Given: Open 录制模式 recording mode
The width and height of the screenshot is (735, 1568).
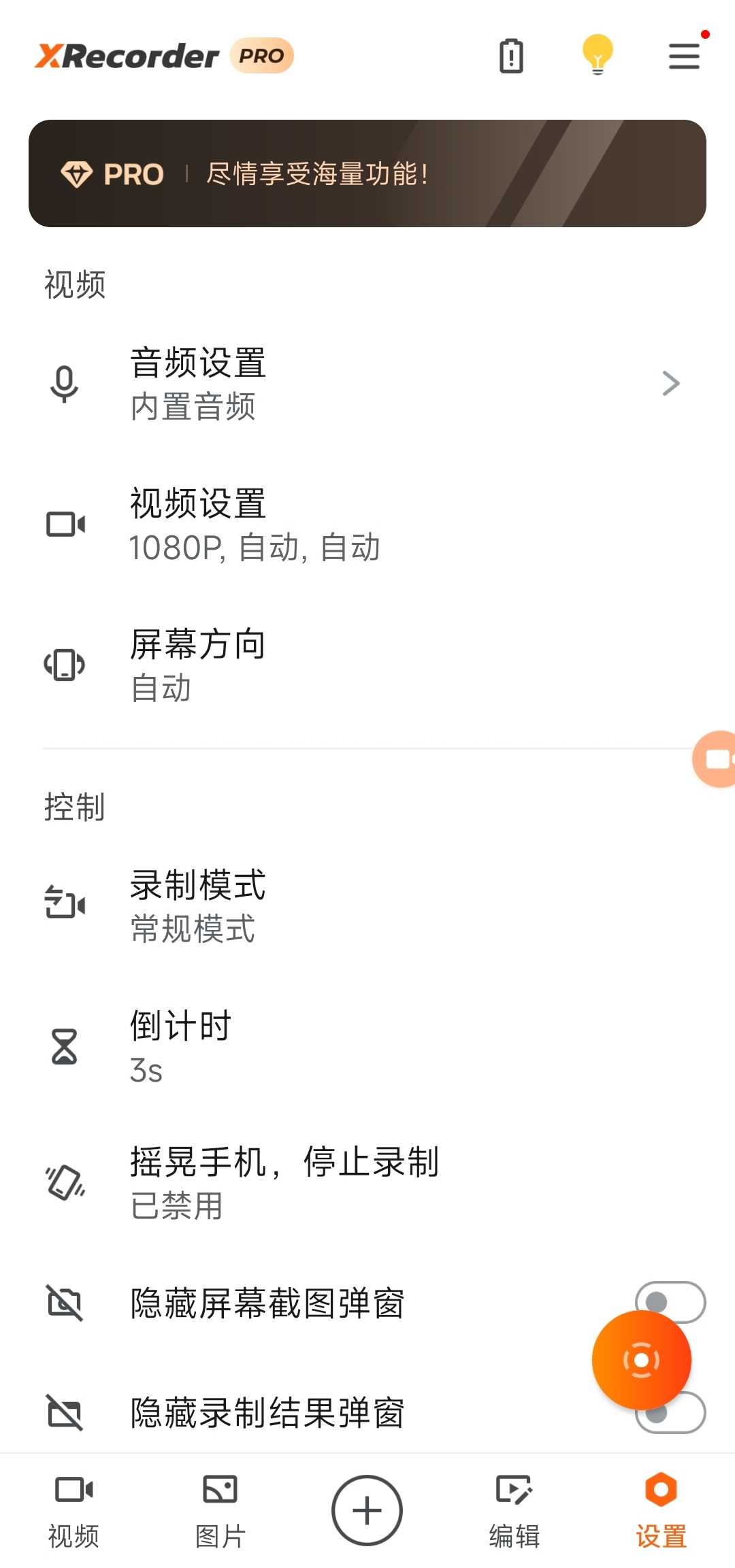Looking at the screenshot, I should coord(367,906).
